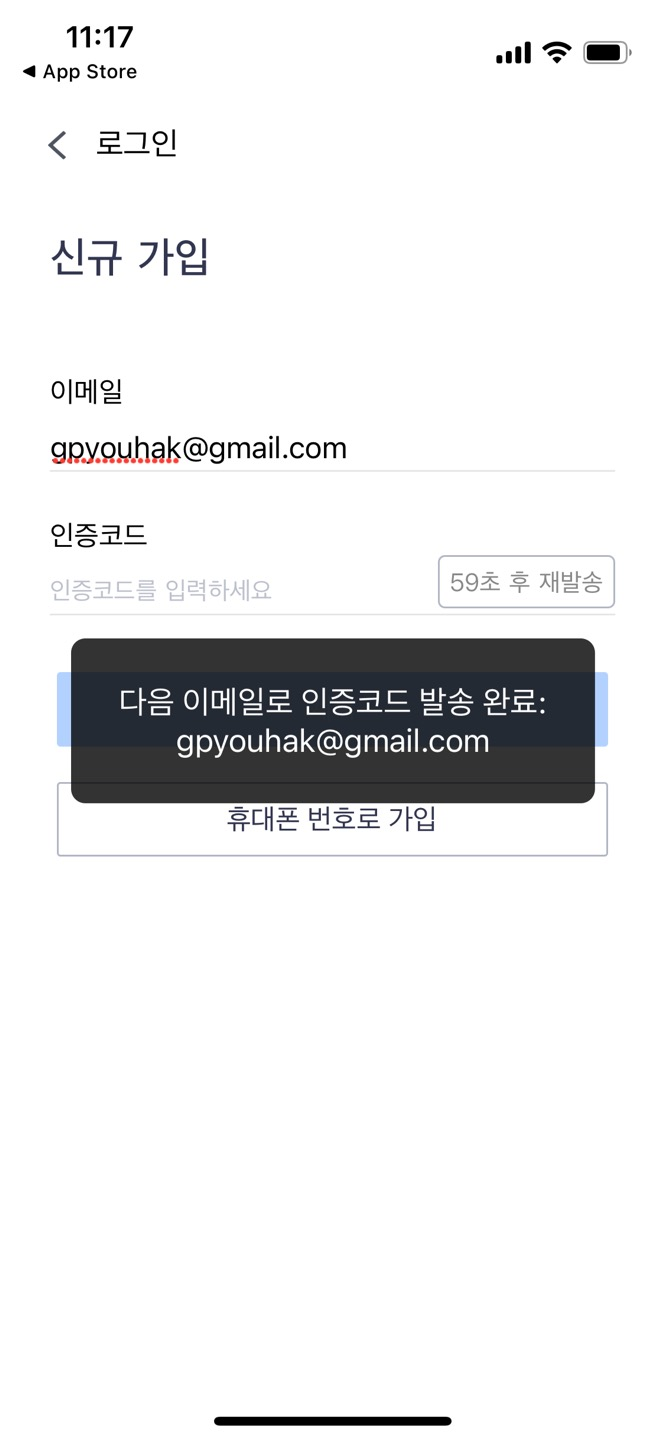The image size is (665, 1440).
Task: Return to App Store from status bar
Action: coord(80,72)
